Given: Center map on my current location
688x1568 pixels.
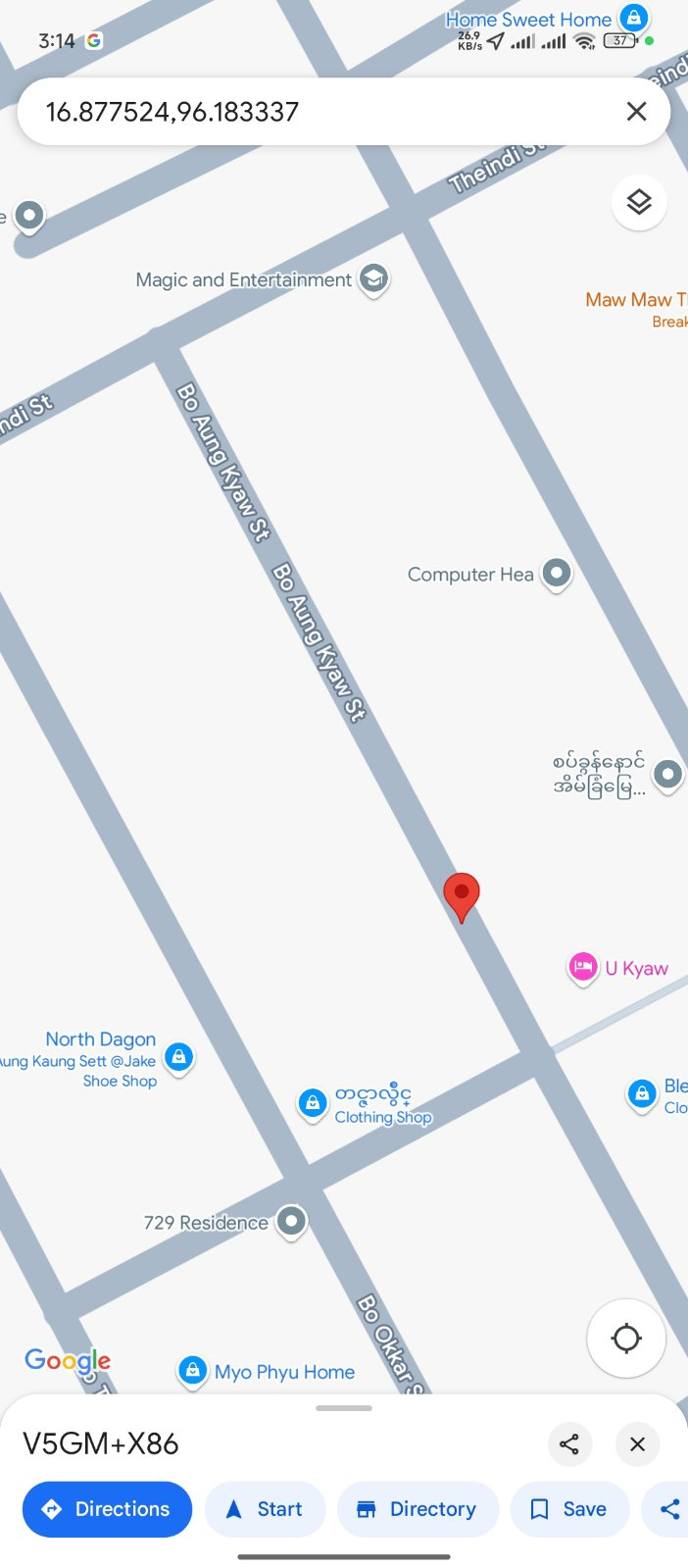Looking at the screenshot, I should point(625,1338).
